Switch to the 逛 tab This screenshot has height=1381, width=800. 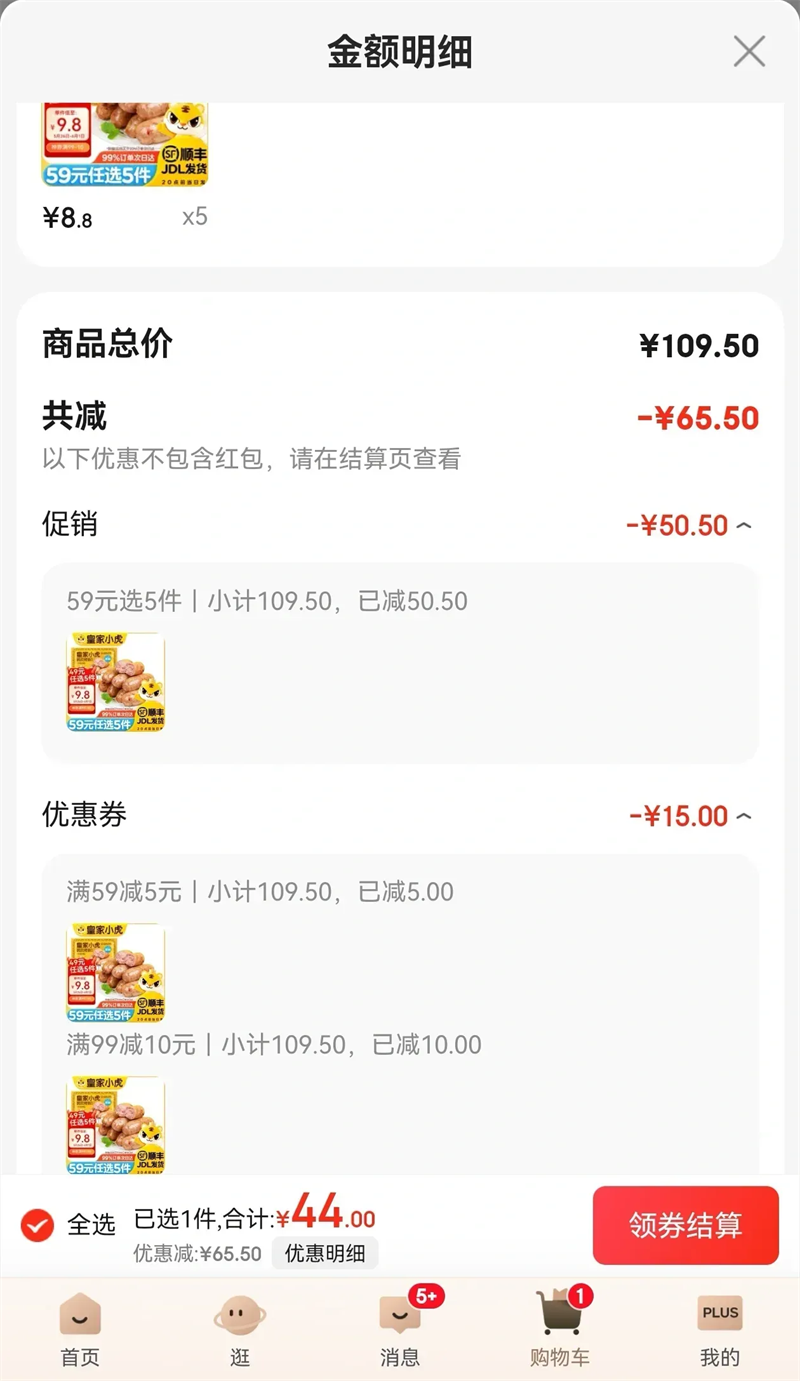pos(240,1330)
